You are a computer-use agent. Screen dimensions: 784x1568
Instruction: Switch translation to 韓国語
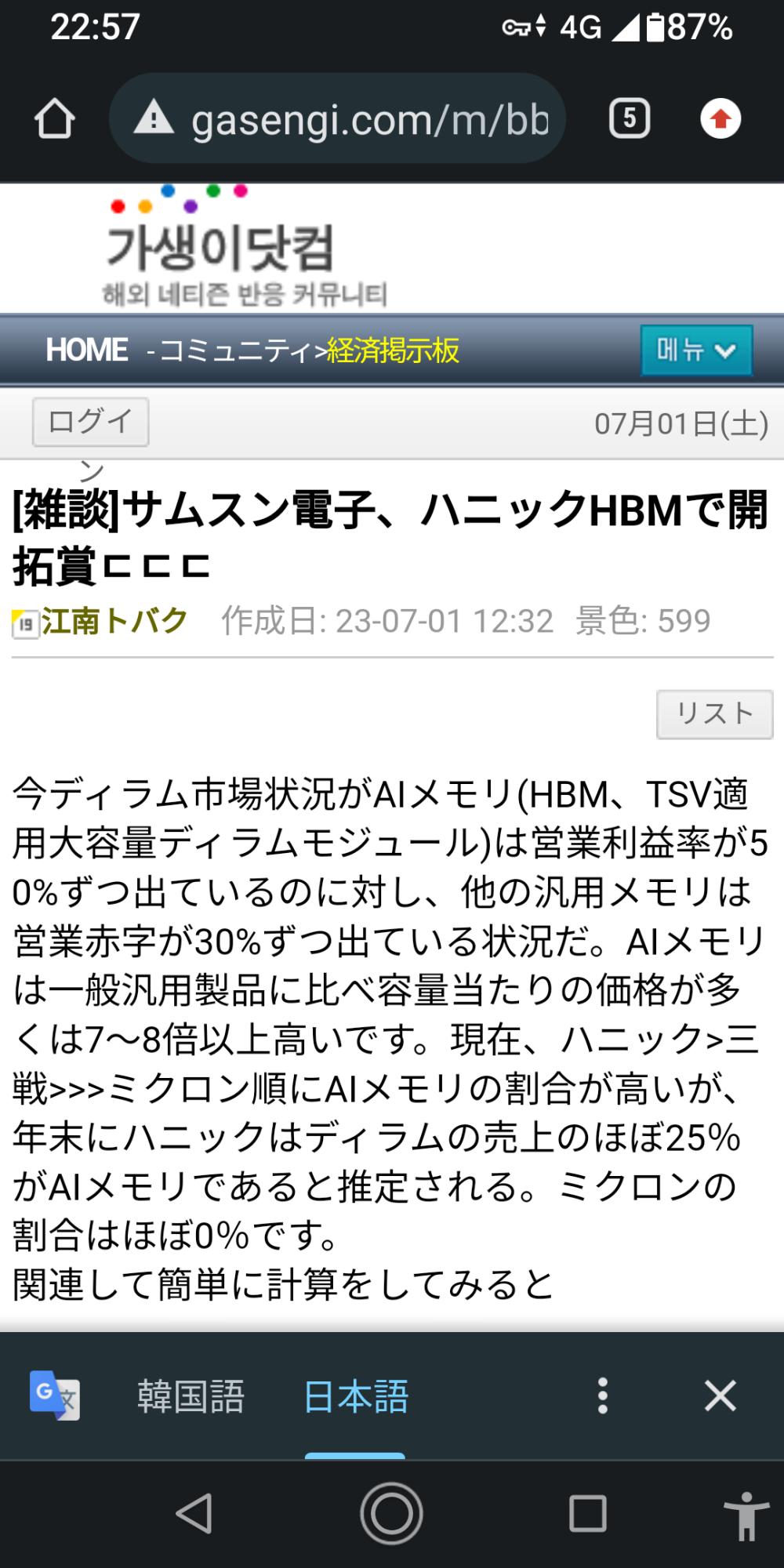(x=191, y=1396)
